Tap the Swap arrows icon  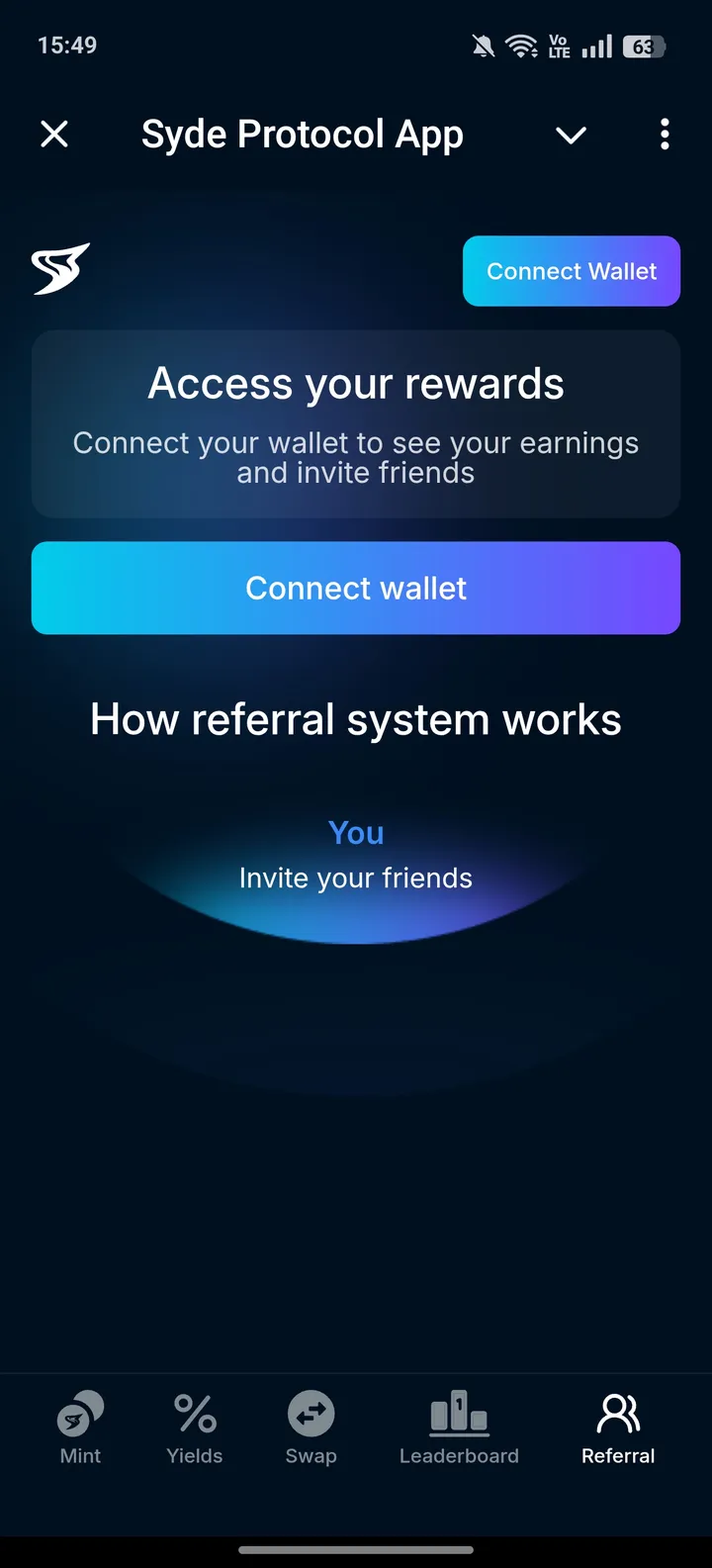click(311, 1414)
